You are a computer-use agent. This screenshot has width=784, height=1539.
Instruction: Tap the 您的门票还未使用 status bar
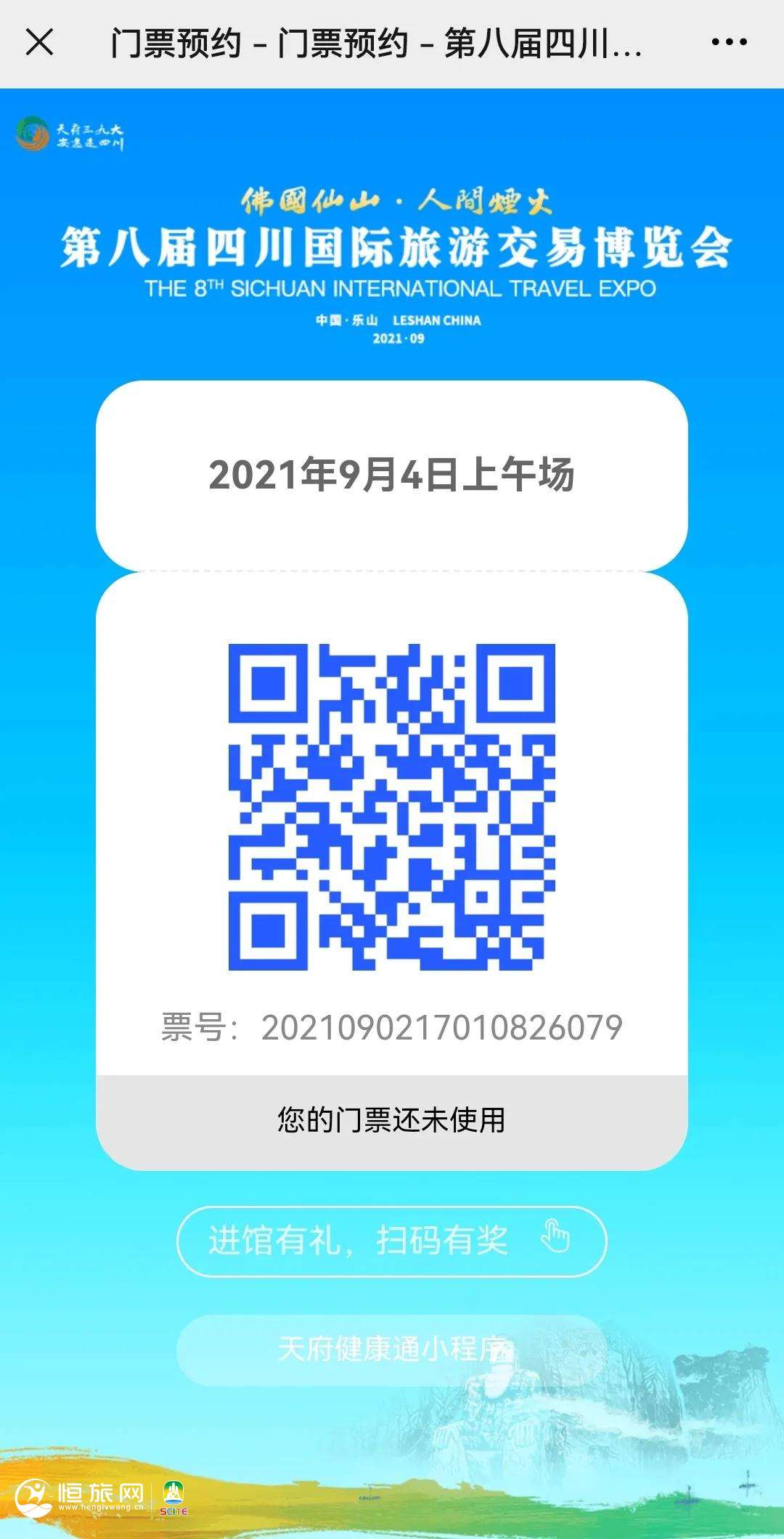[392, 1119]
